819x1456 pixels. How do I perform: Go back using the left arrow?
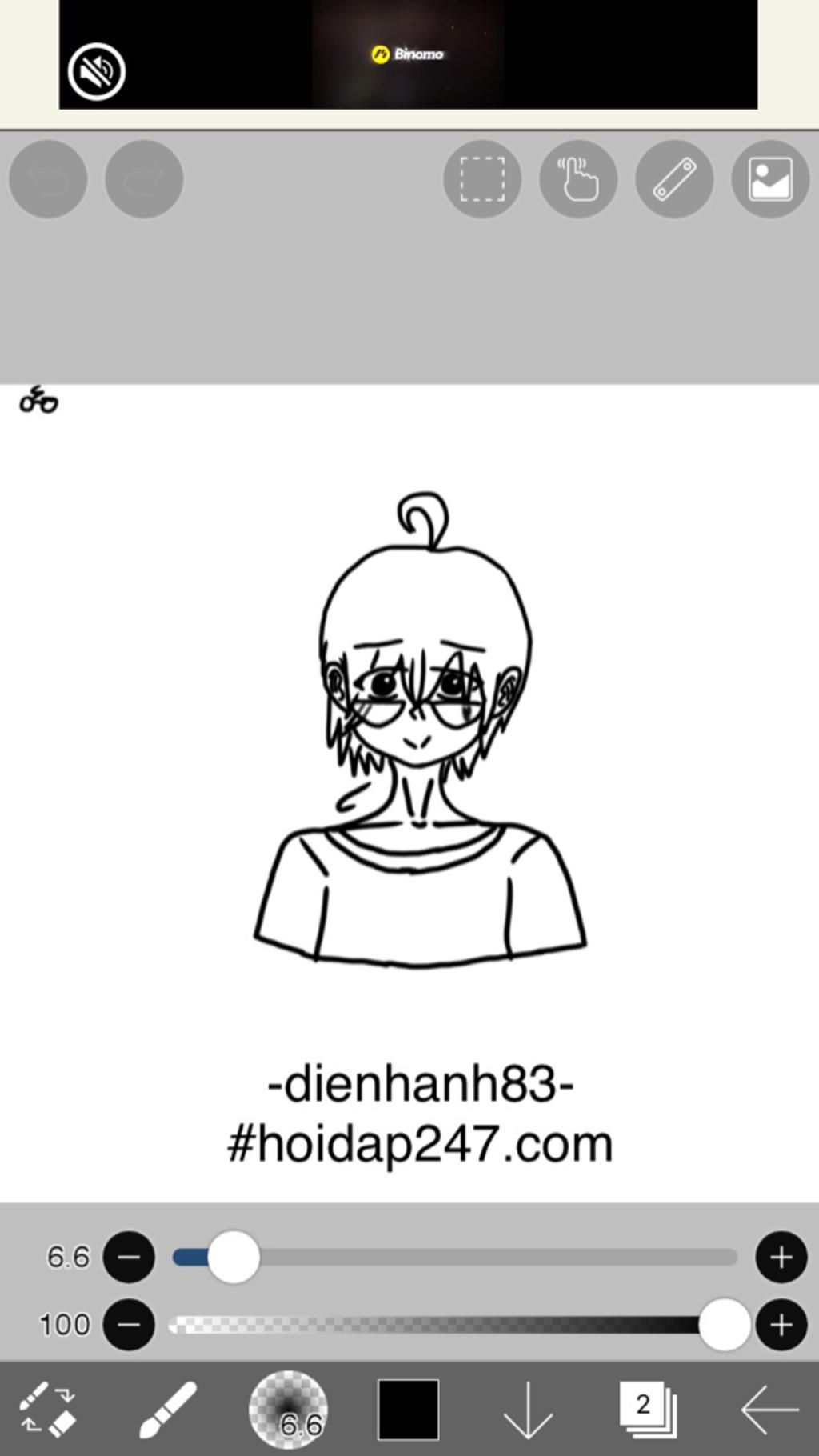768,1410
